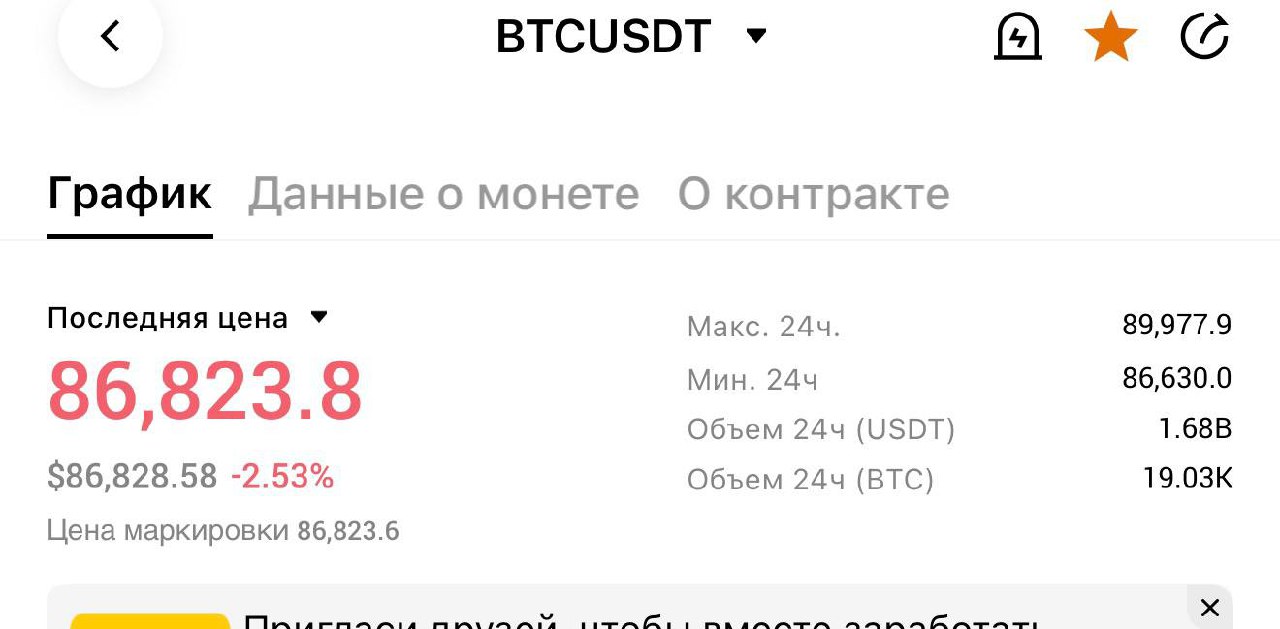The image size is (1280, 629).
Task: Dismiss the invite friends banner
Action: [1209, 607]
